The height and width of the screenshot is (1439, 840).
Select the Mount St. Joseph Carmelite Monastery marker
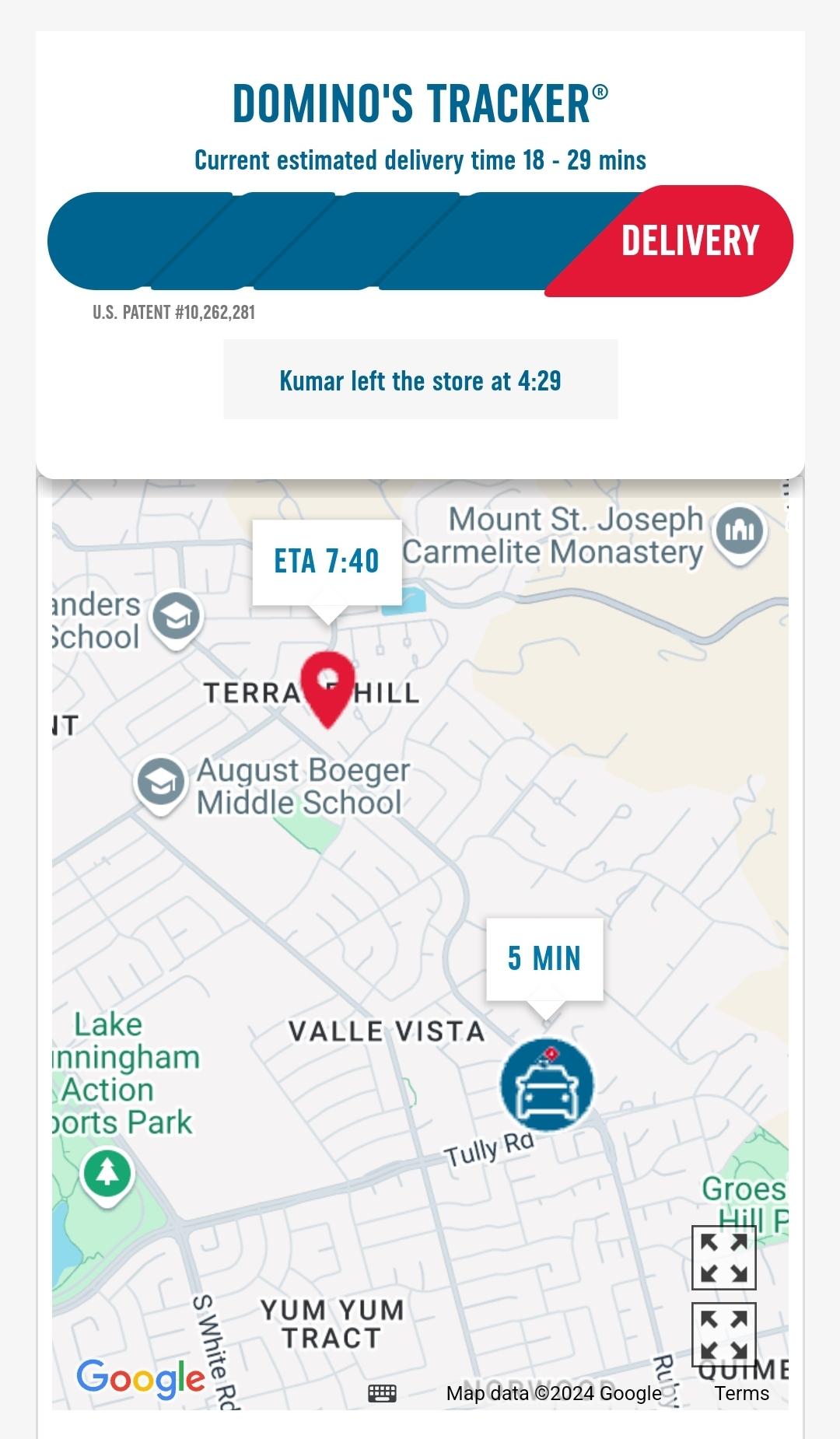(740, 534)
